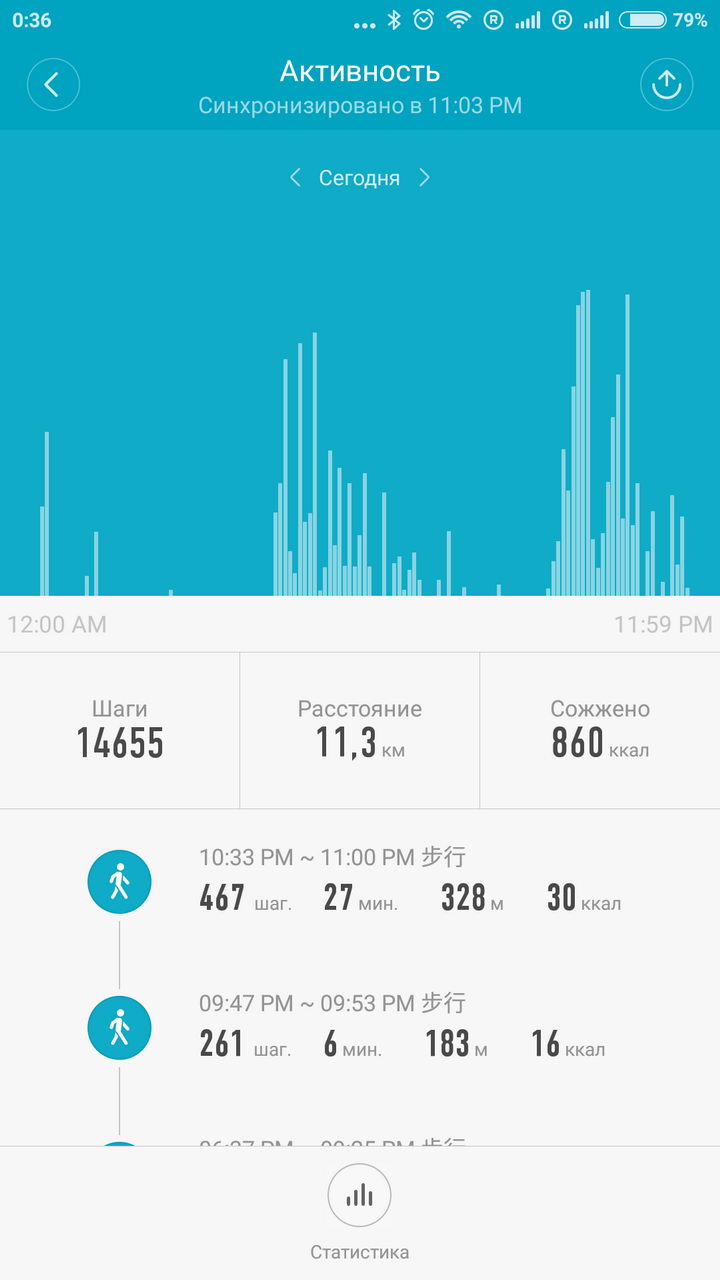Go back using the top-left arrow
Image resolution: width=720 pixels, height=1280 pixels.
coord(53,85)
